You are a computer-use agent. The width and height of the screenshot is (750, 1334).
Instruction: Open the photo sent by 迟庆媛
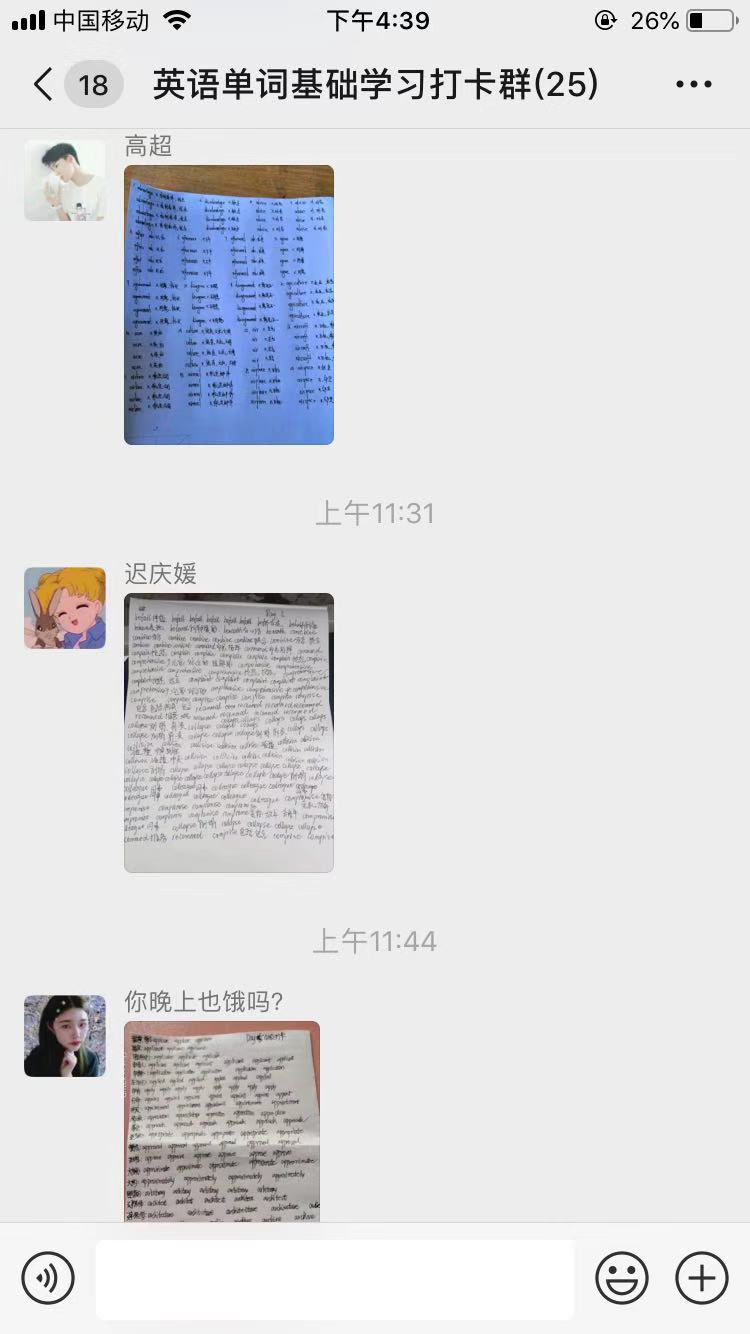229,732
